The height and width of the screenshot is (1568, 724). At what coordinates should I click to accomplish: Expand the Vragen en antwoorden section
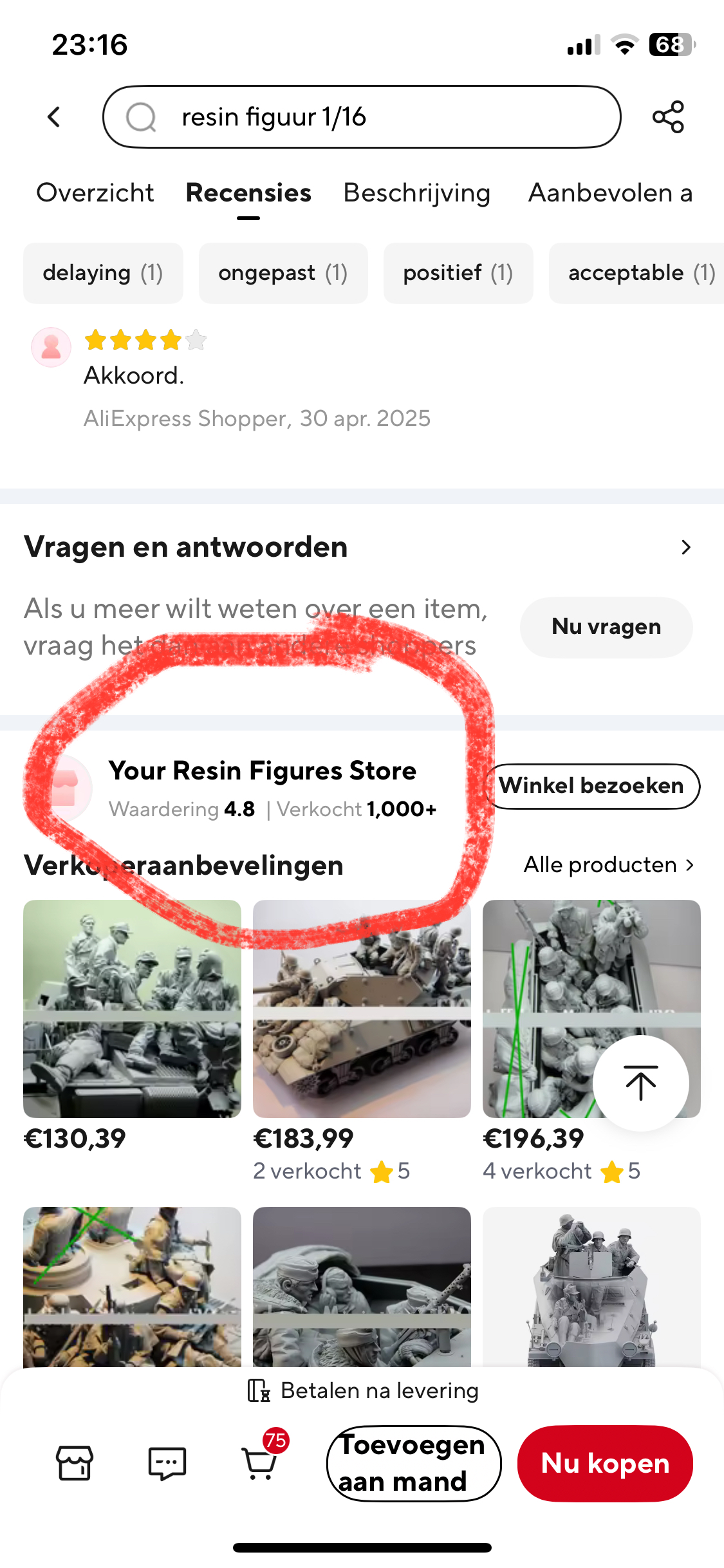point(686,547)
